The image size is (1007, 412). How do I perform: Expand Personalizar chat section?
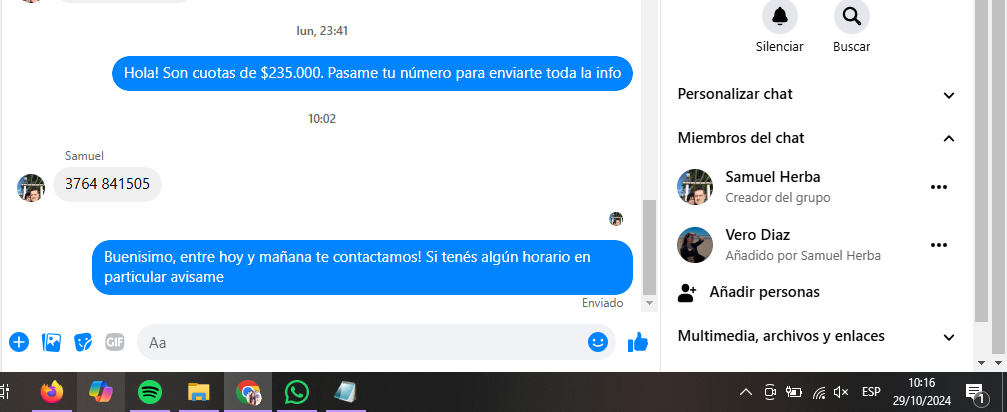[x=949, y=94]
